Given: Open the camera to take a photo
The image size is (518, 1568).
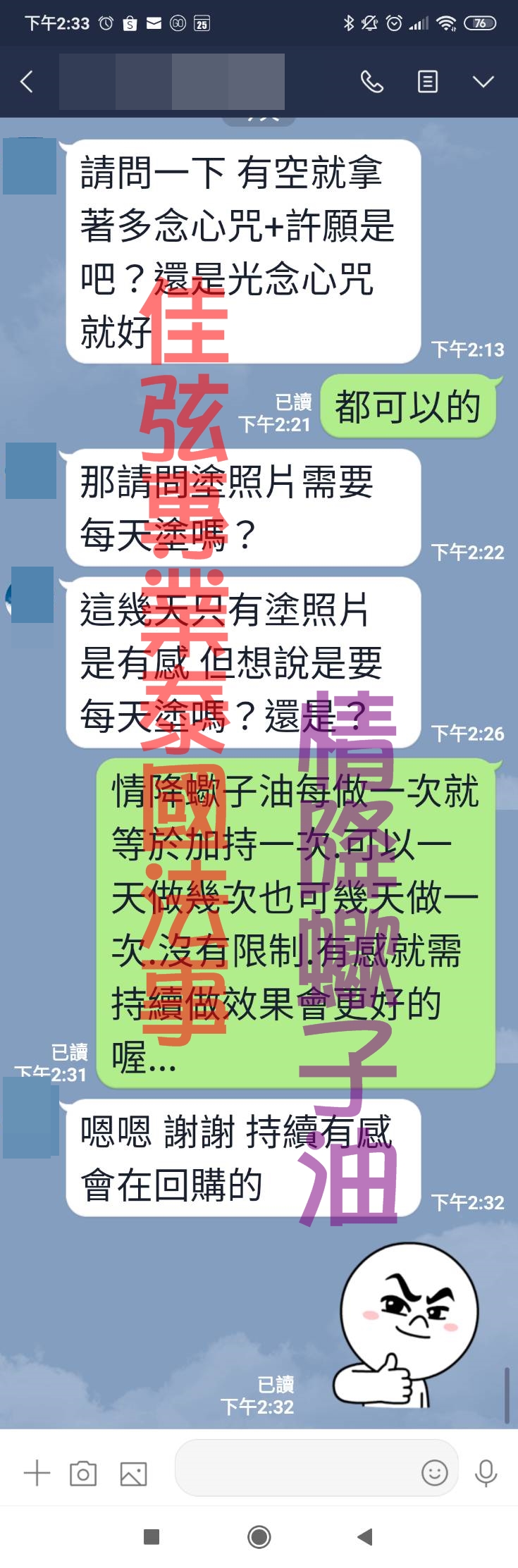Looking at the screenshot, I should [83, 1473].
